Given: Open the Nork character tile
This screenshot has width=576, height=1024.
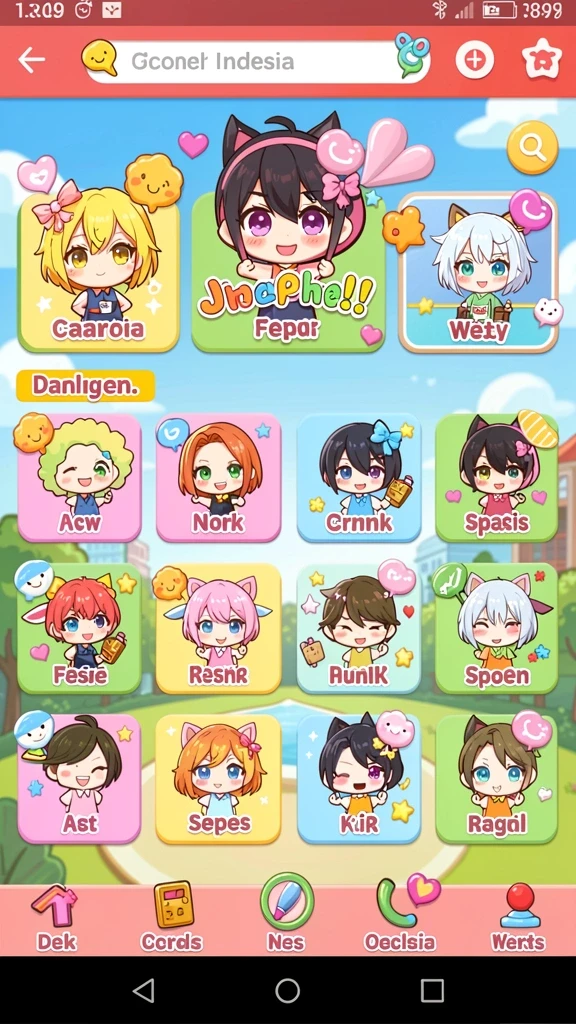Looking at the screenshot, I should tap(219, 478).
